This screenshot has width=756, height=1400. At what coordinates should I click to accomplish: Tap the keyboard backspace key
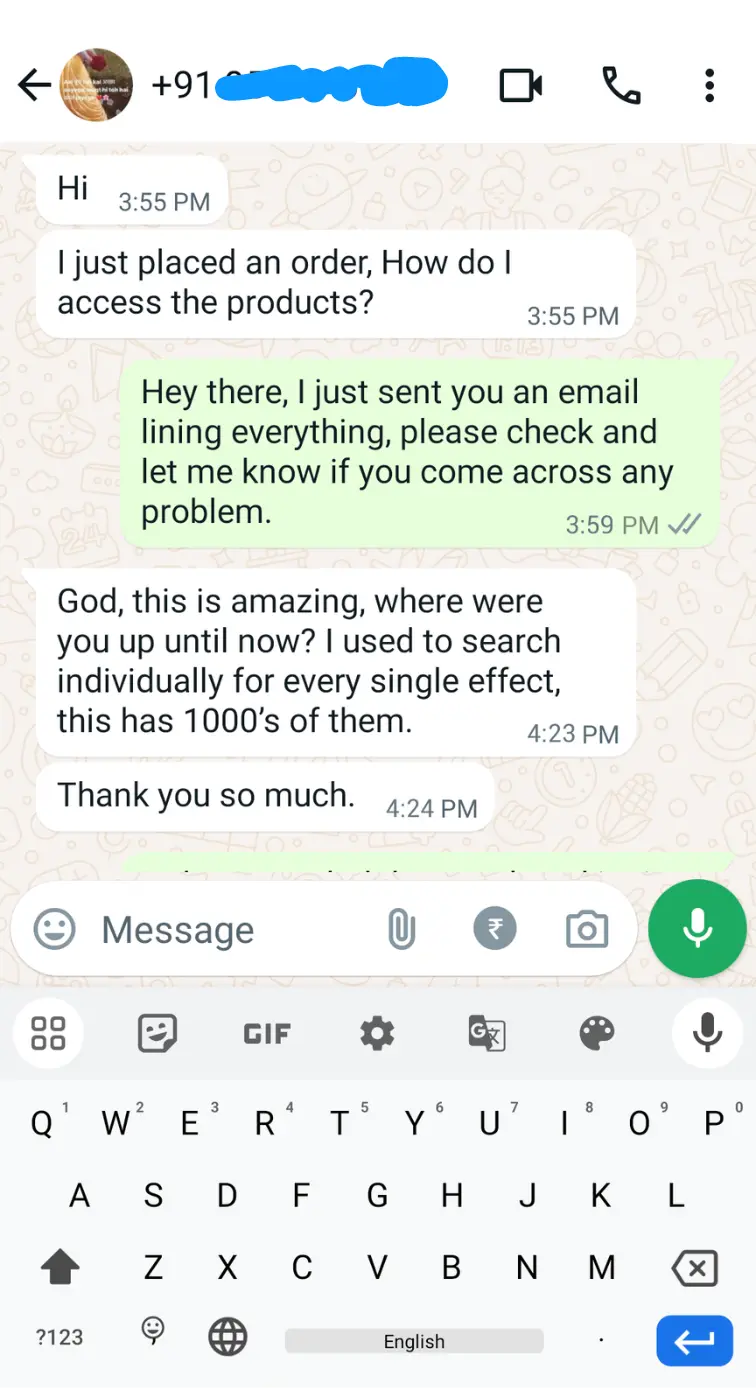point(694,1269)
